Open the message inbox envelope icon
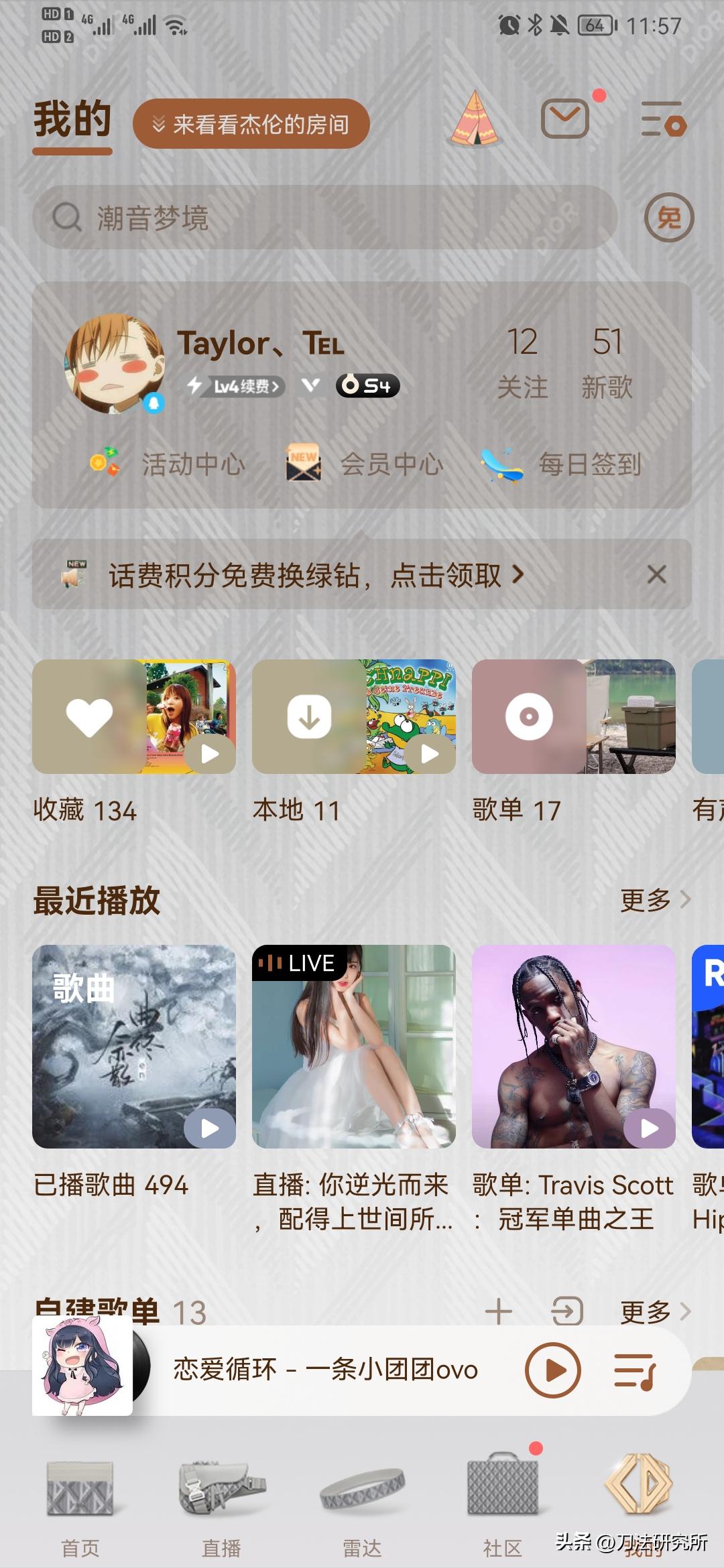The width and height of the screenshot is (724, 1568). pyautogui.click(x=565, y=119)
